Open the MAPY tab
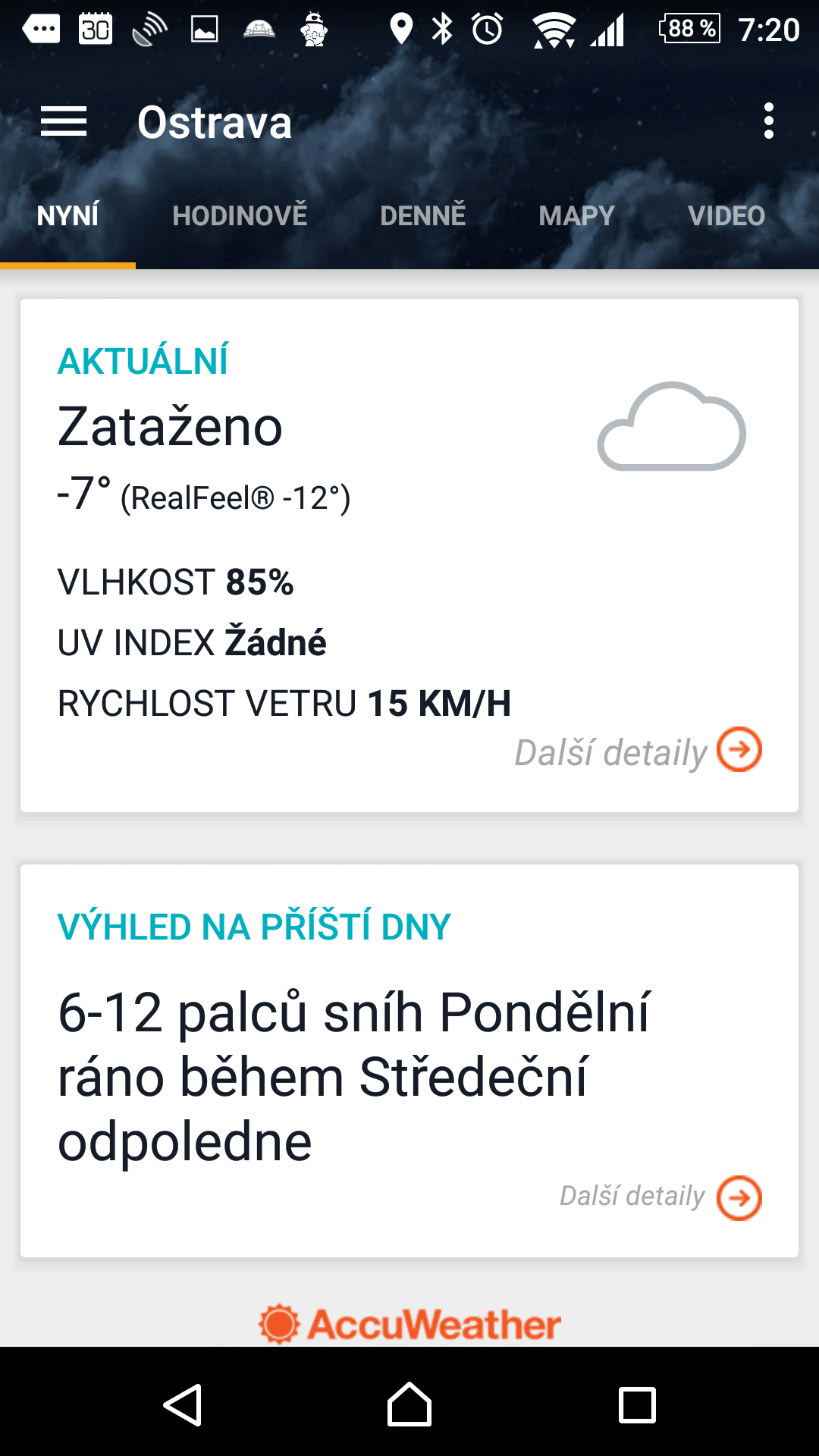 576,216
